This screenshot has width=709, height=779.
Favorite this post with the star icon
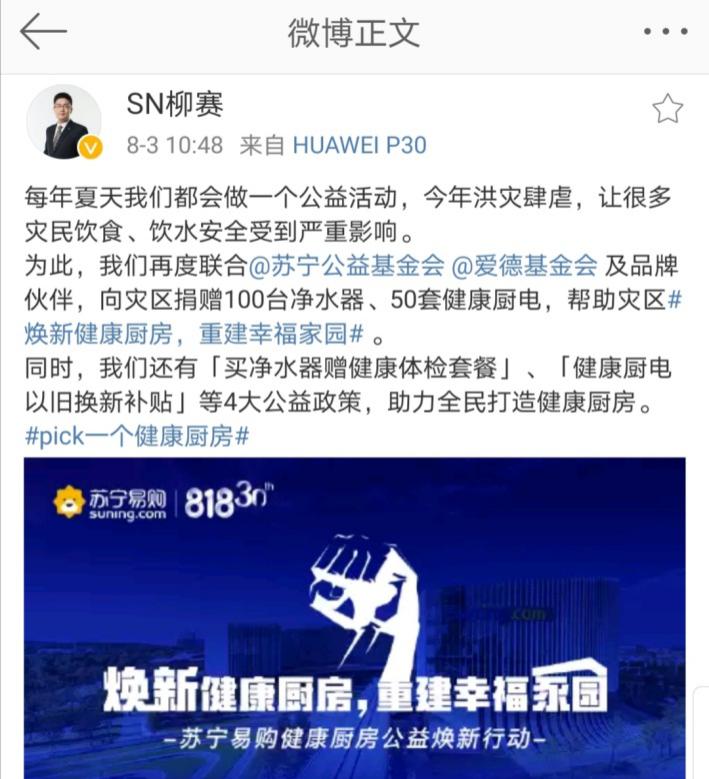click(x=667, y=109)
